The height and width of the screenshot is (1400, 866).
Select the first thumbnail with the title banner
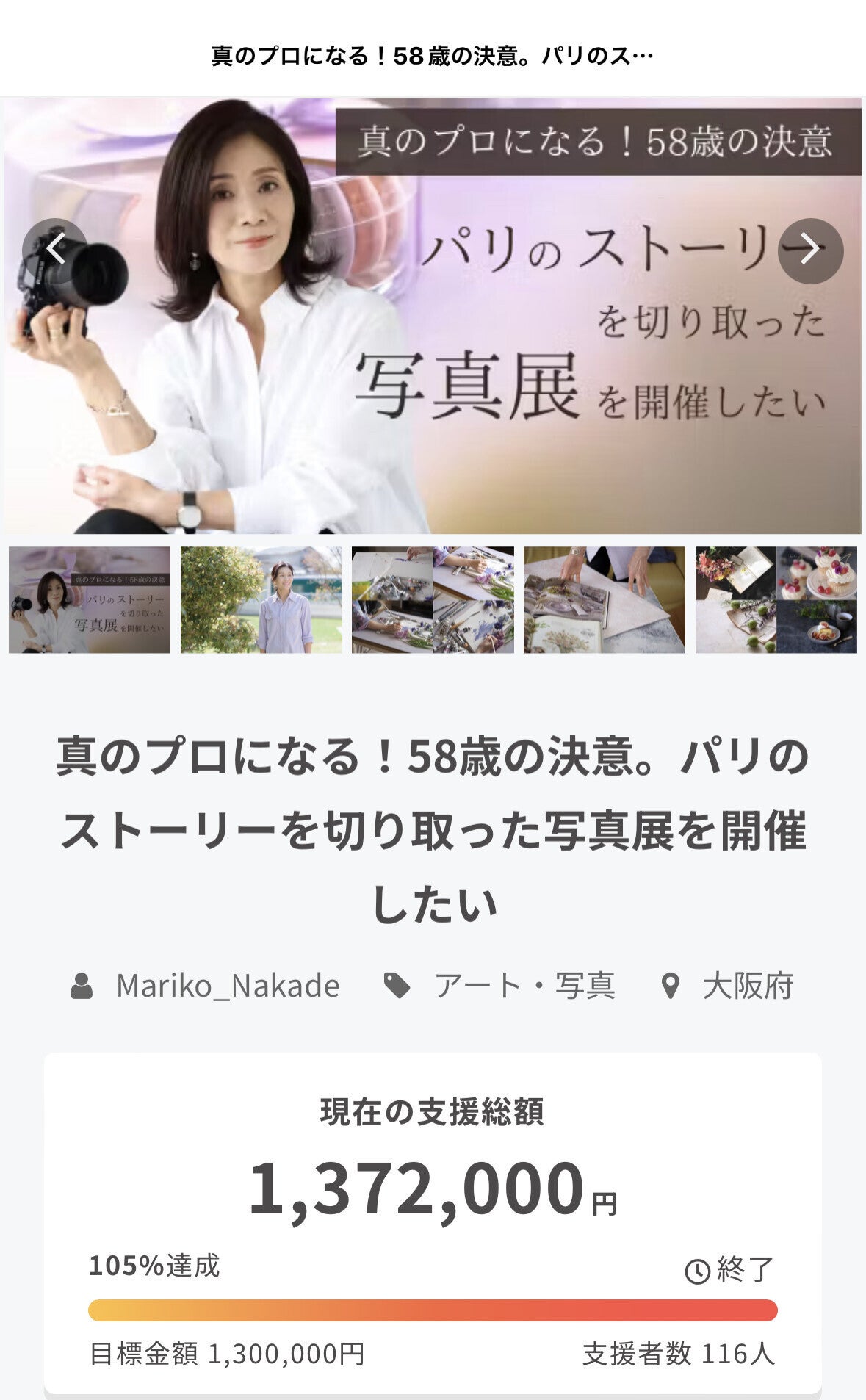point(90,599)
